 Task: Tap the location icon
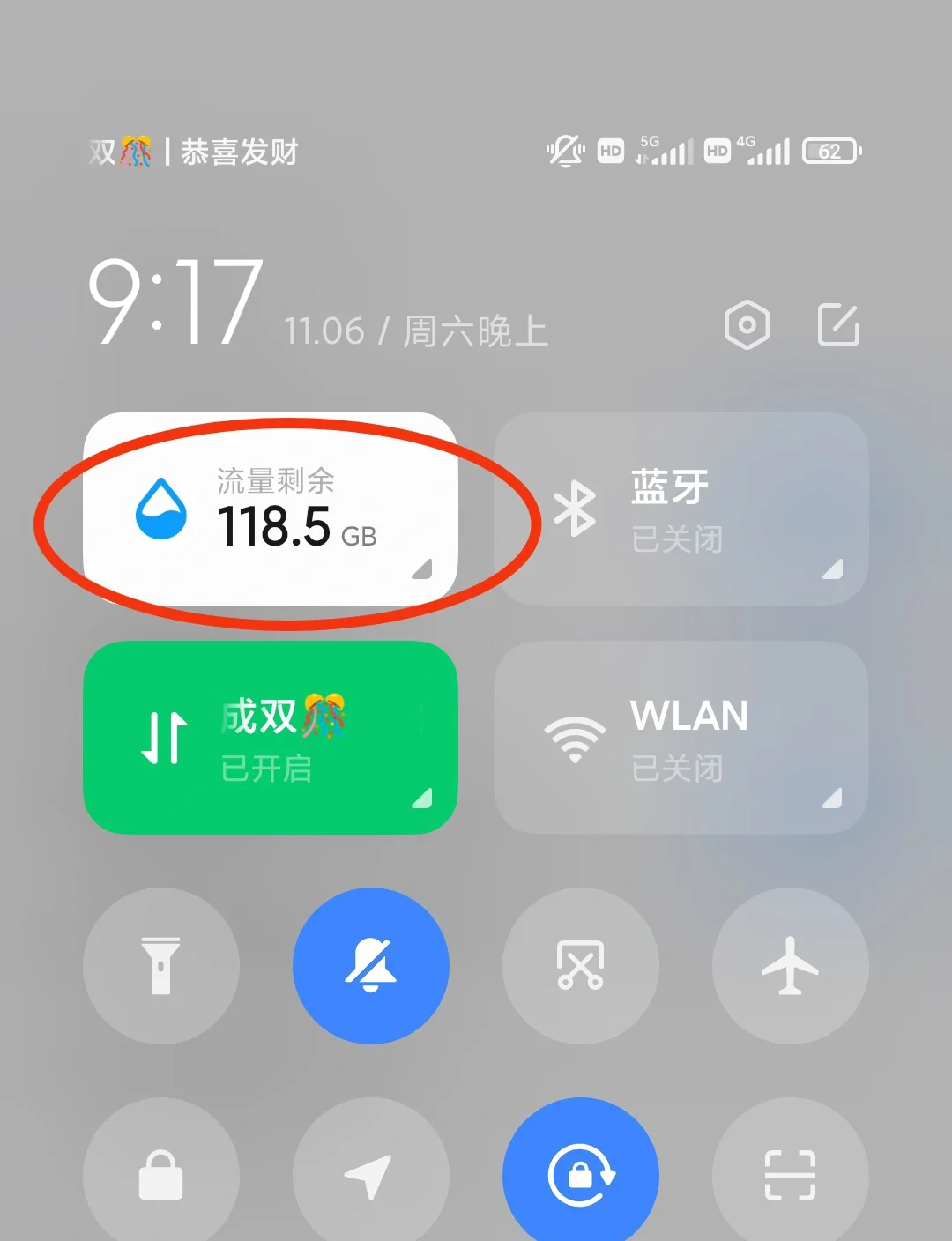pos(371,1172)
